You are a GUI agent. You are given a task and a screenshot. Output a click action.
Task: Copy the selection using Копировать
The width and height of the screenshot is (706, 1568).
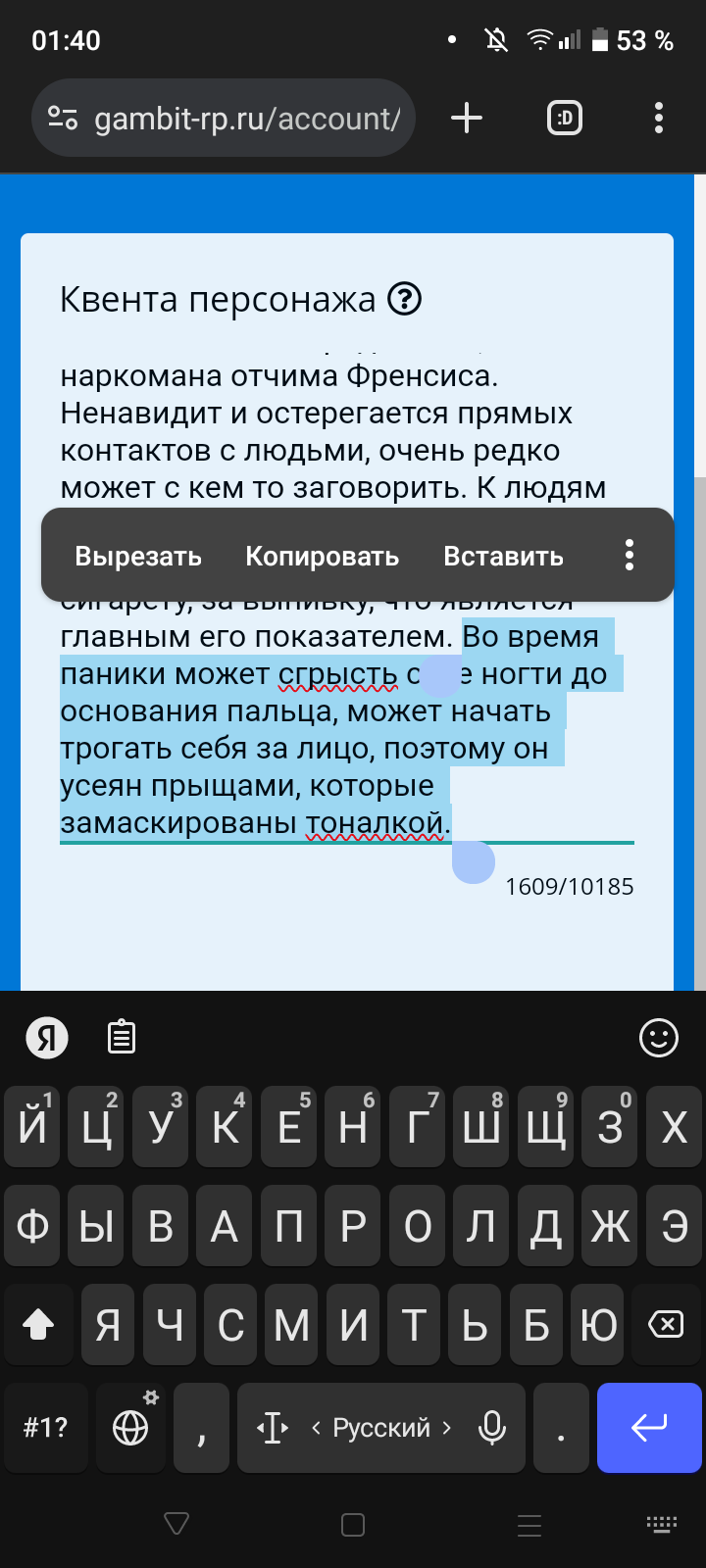tap(322, 556)
